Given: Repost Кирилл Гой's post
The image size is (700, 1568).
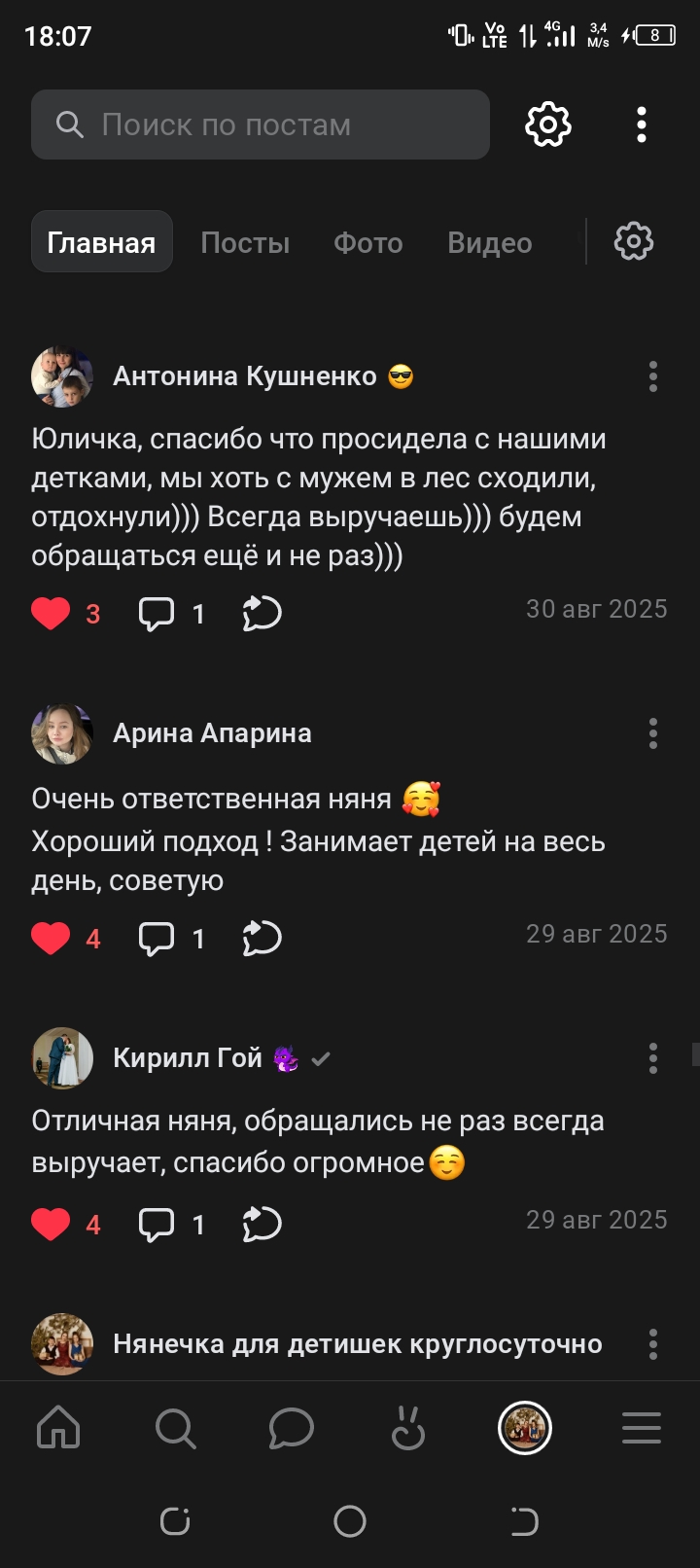Looking at the screenshot, I should point(262,1225).
